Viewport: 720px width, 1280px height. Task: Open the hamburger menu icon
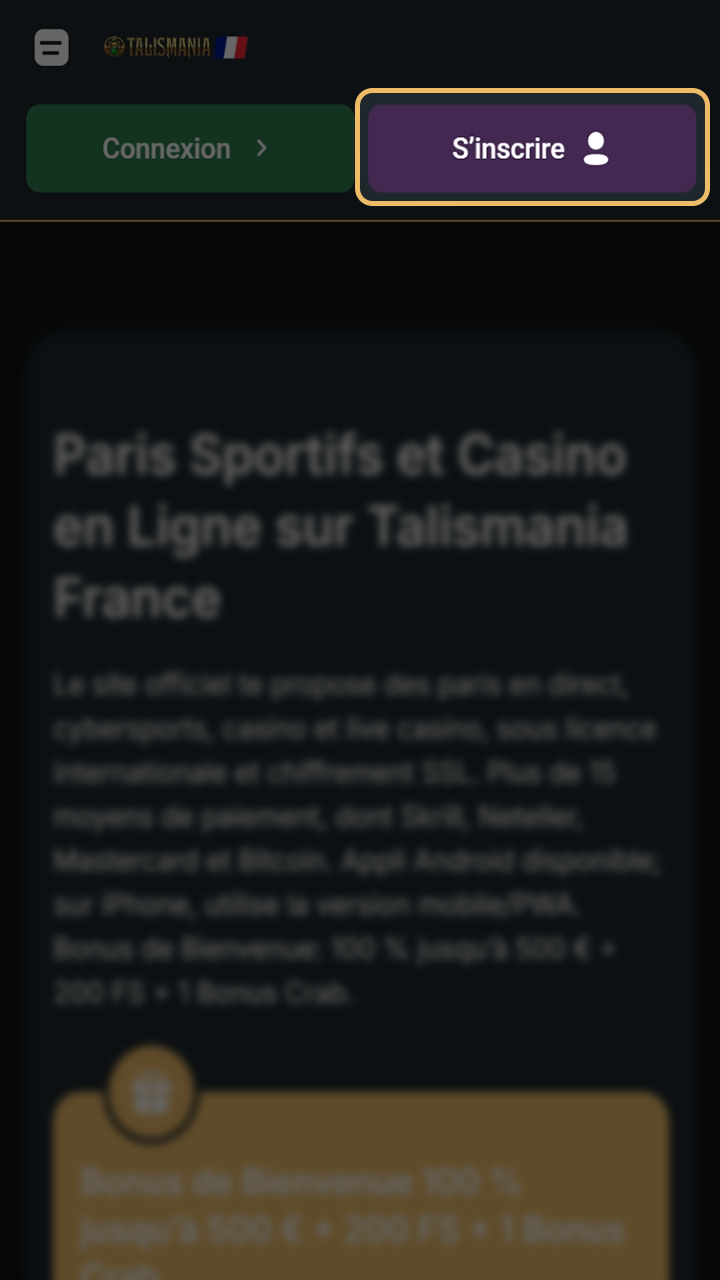coord(51,47)
